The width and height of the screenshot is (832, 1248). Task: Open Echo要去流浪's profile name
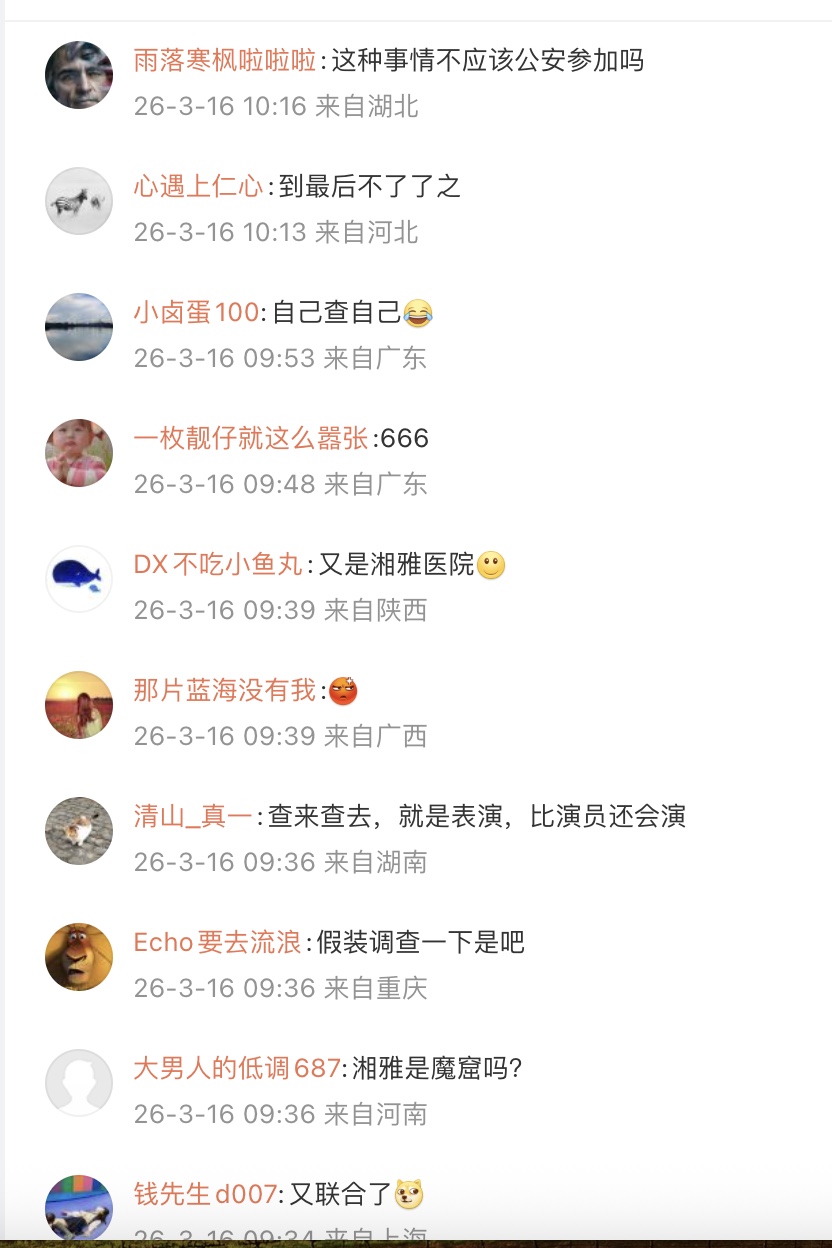click(x=217, y=943)
